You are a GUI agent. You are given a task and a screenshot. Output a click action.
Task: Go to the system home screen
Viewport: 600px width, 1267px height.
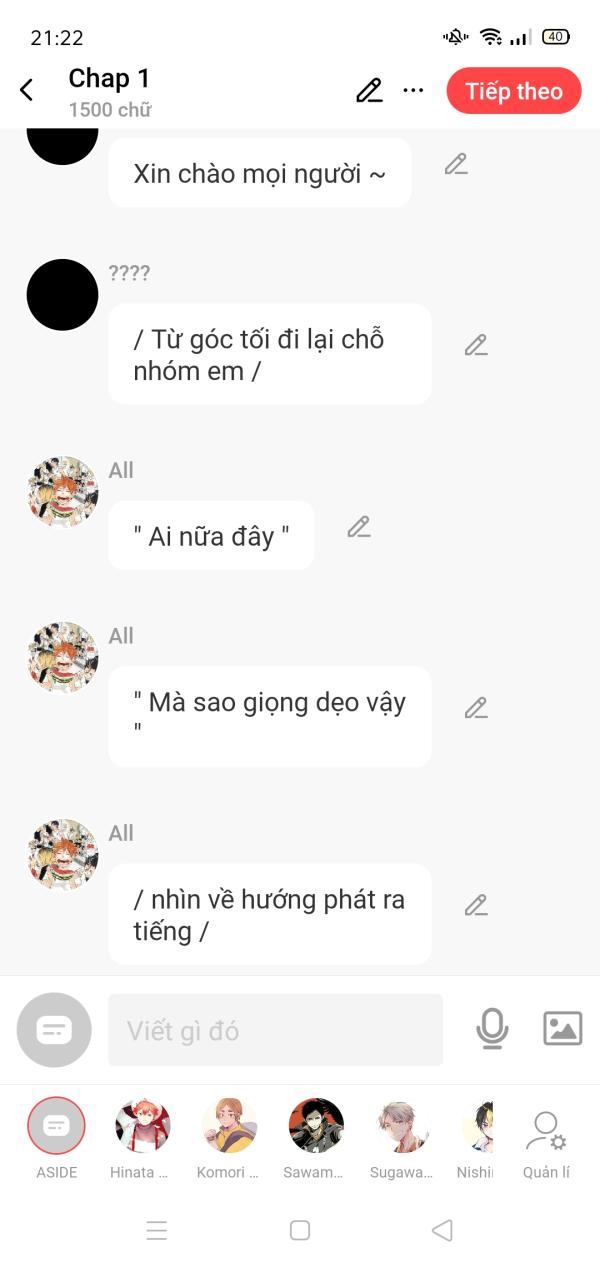300,1230
